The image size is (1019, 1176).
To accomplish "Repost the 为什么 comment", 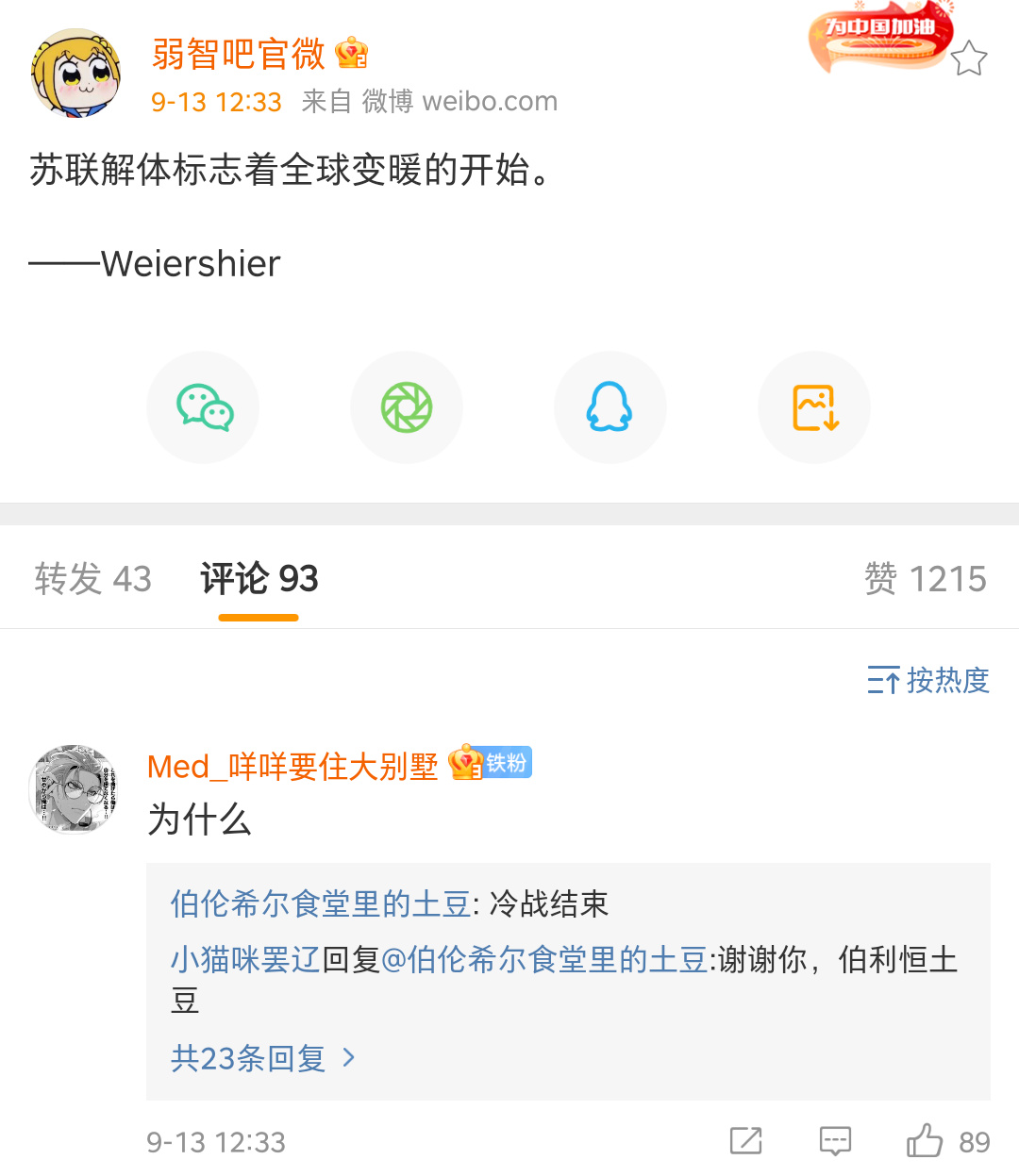I will (x=745, y=1141).
